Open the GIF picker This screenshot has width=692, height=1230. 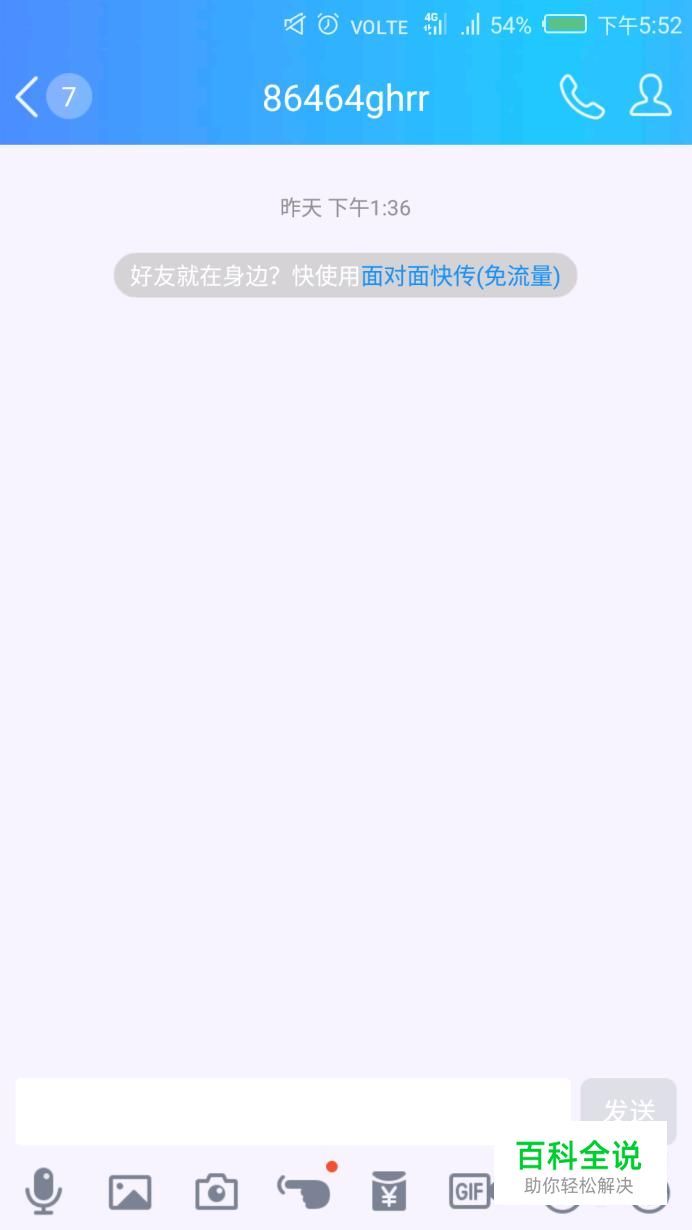[x=470, y=1191]
